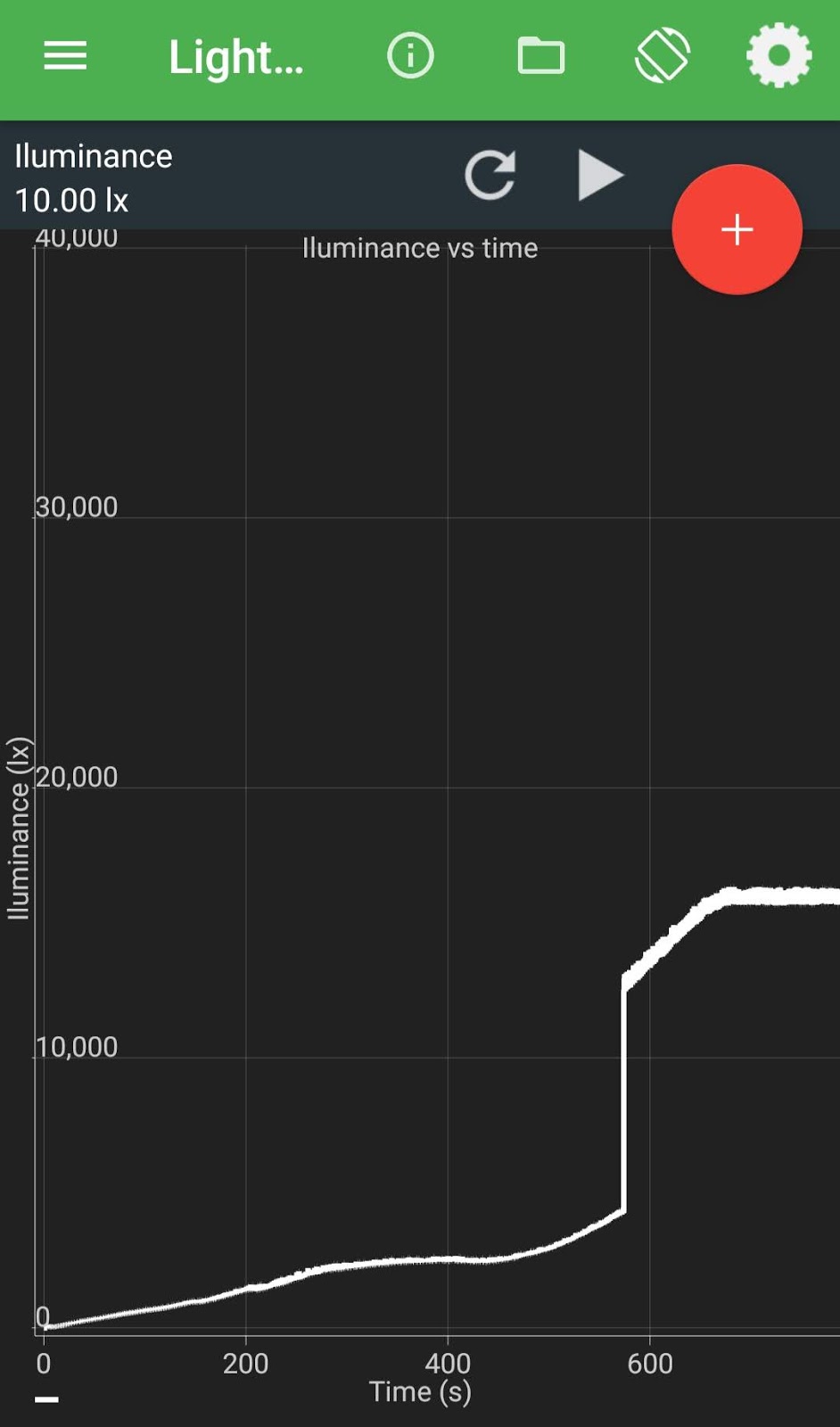
Task: Open the settings gear
Action: pos(778,55)
